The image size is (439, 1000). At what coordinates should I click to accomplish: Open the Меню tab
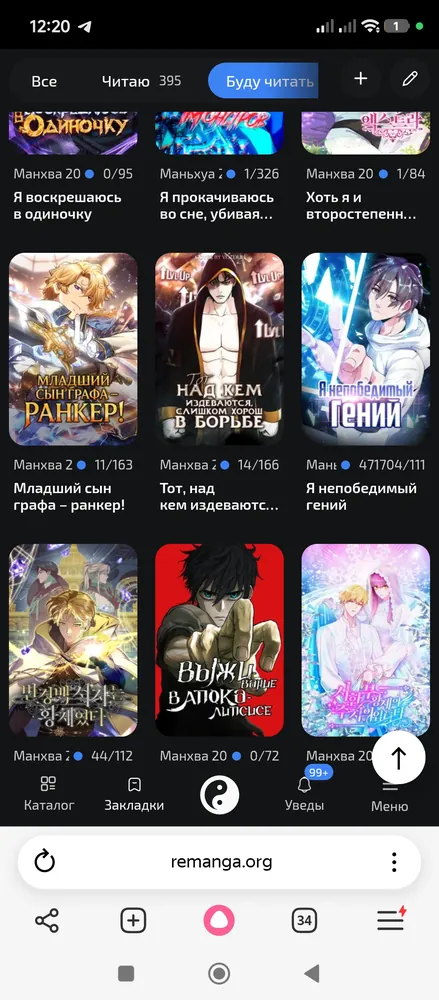pos(389,797)
